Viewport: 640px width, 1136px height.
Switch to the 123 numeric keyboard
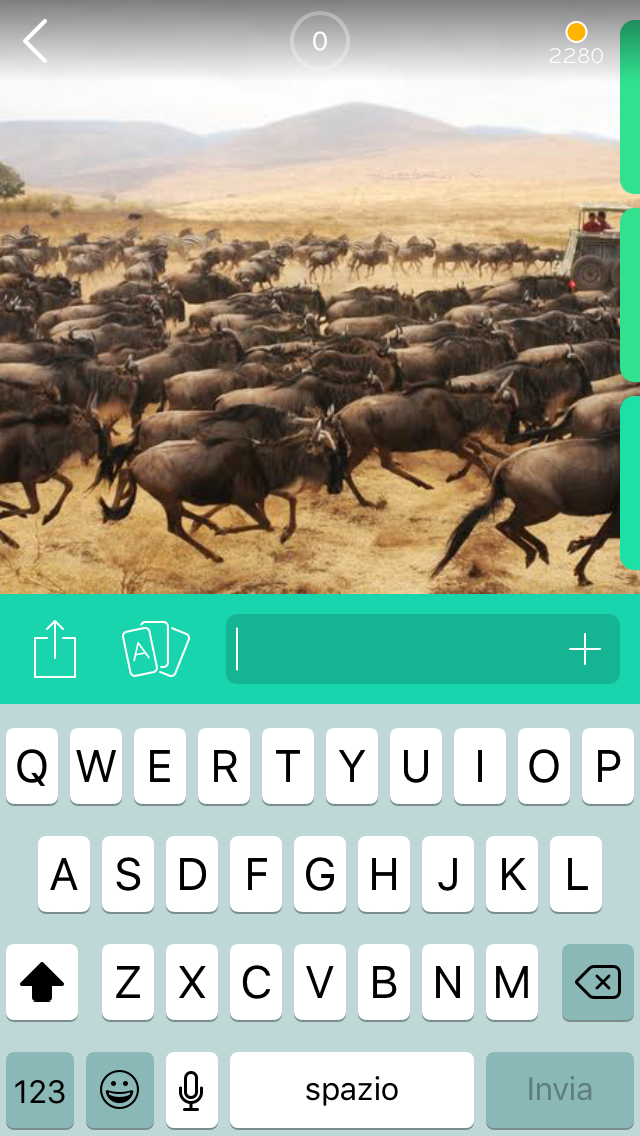(x=40, y=1090)
